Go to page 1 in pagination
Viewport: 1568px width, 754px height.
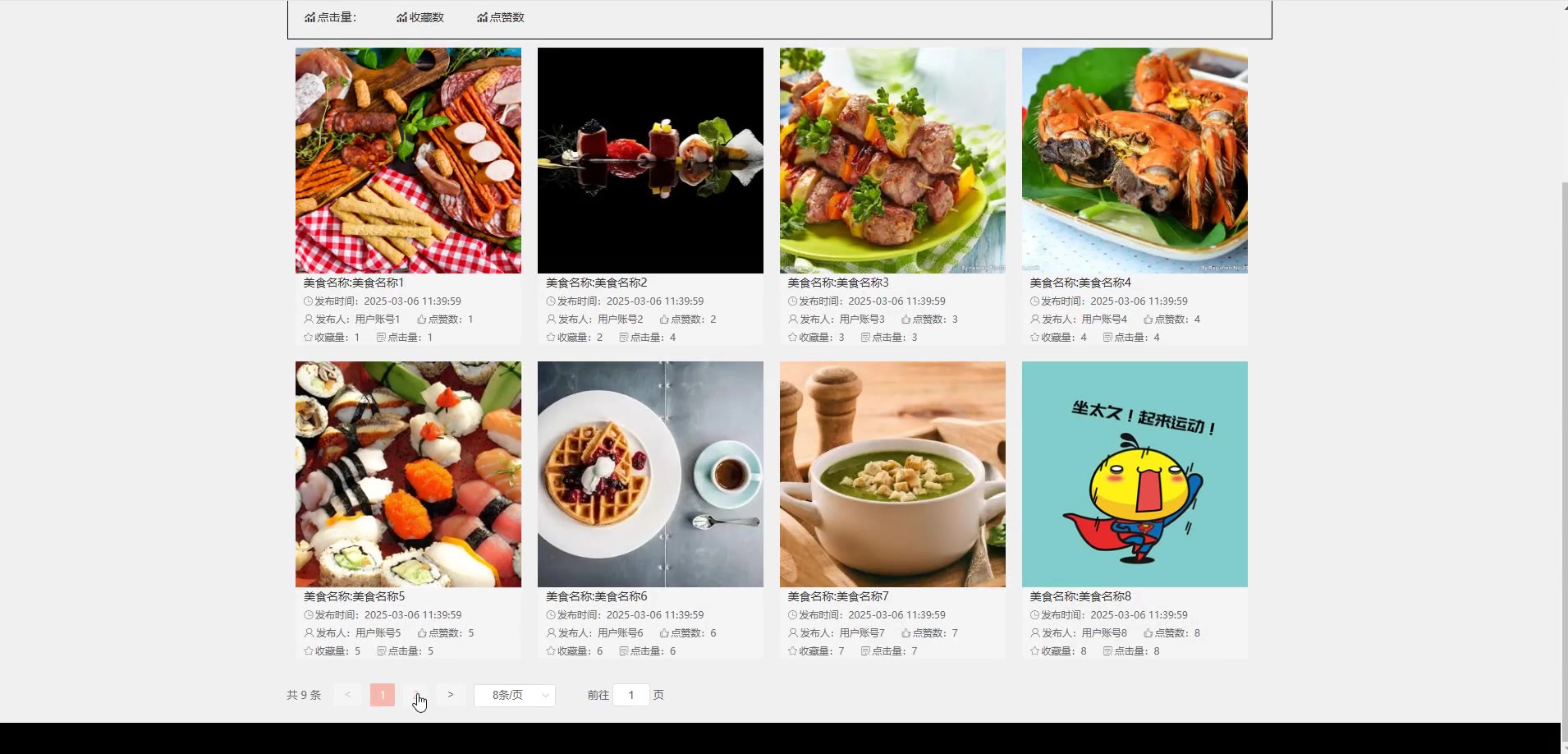coord(383,695)
